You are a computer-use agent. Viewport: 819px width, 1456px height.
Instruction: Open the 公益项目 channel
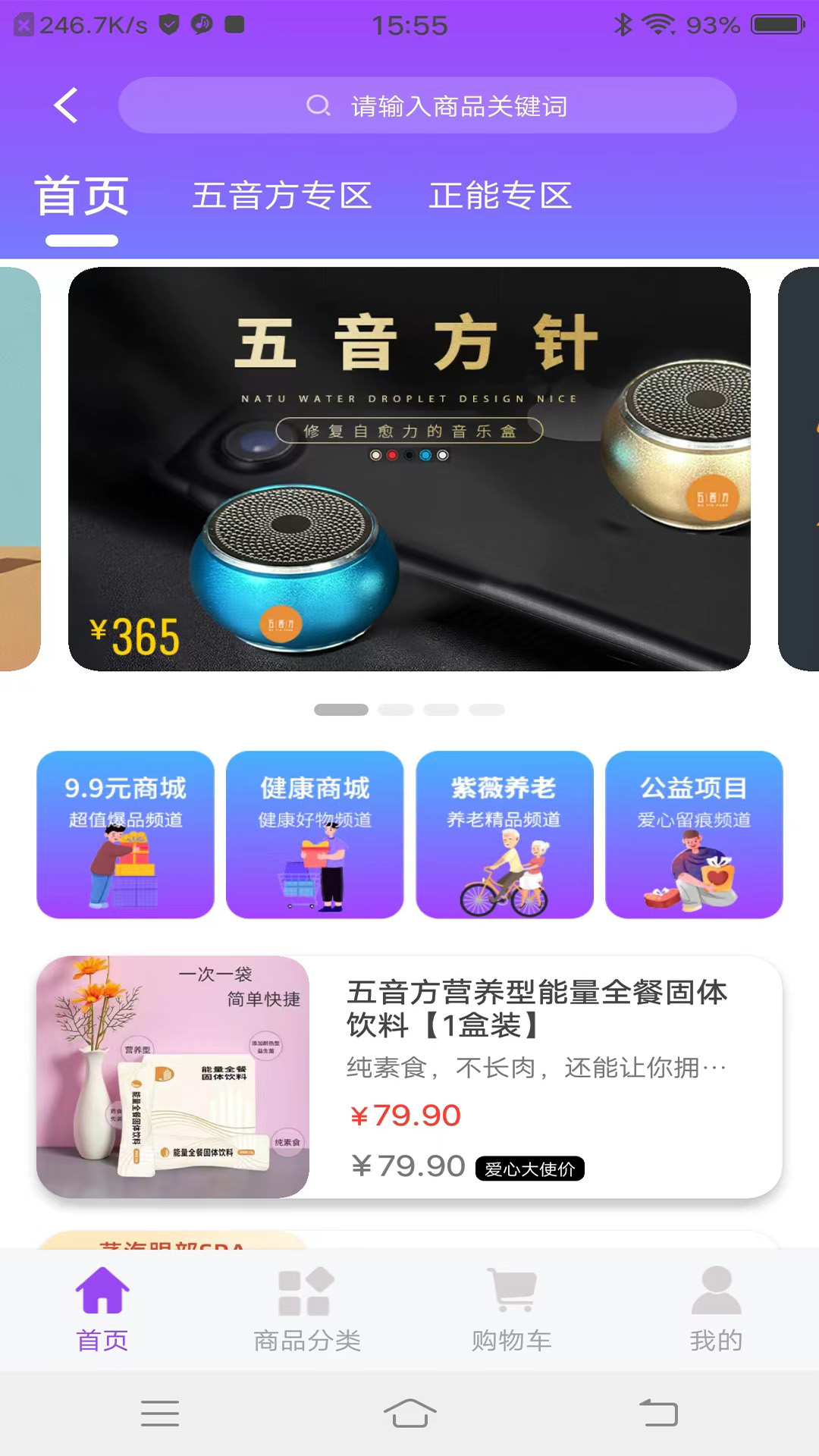click(x=694, y=834)
